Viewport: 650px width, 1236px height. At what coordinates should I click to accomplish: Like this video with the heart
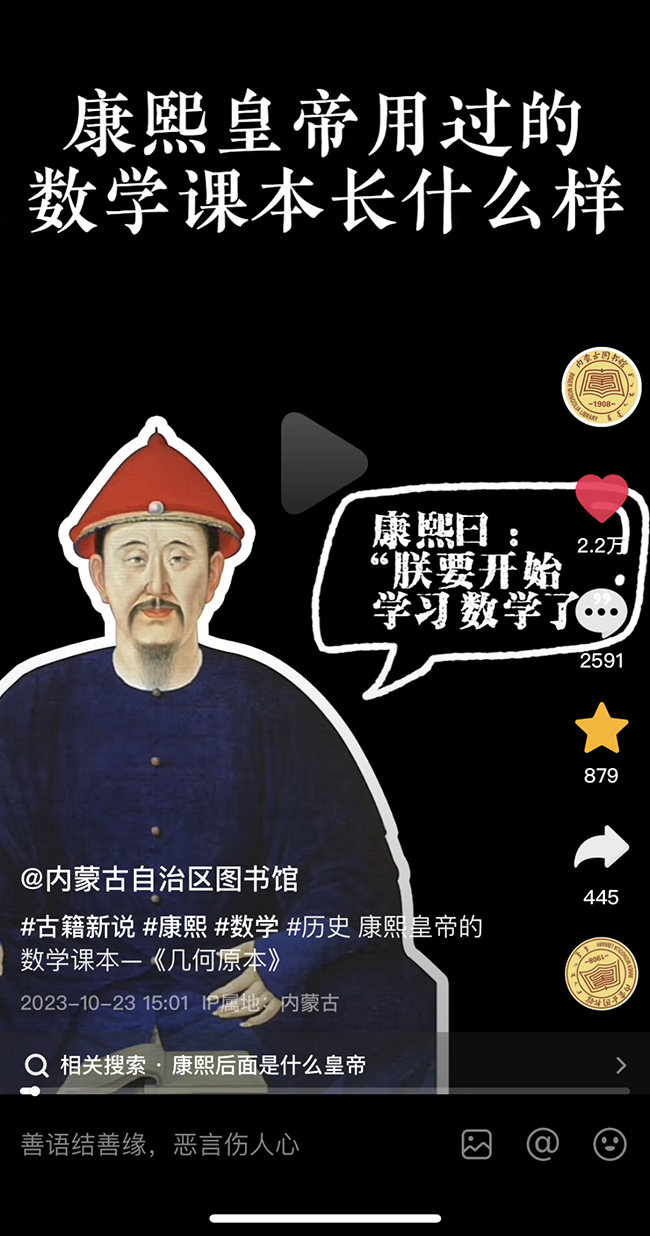click(601, 498)
